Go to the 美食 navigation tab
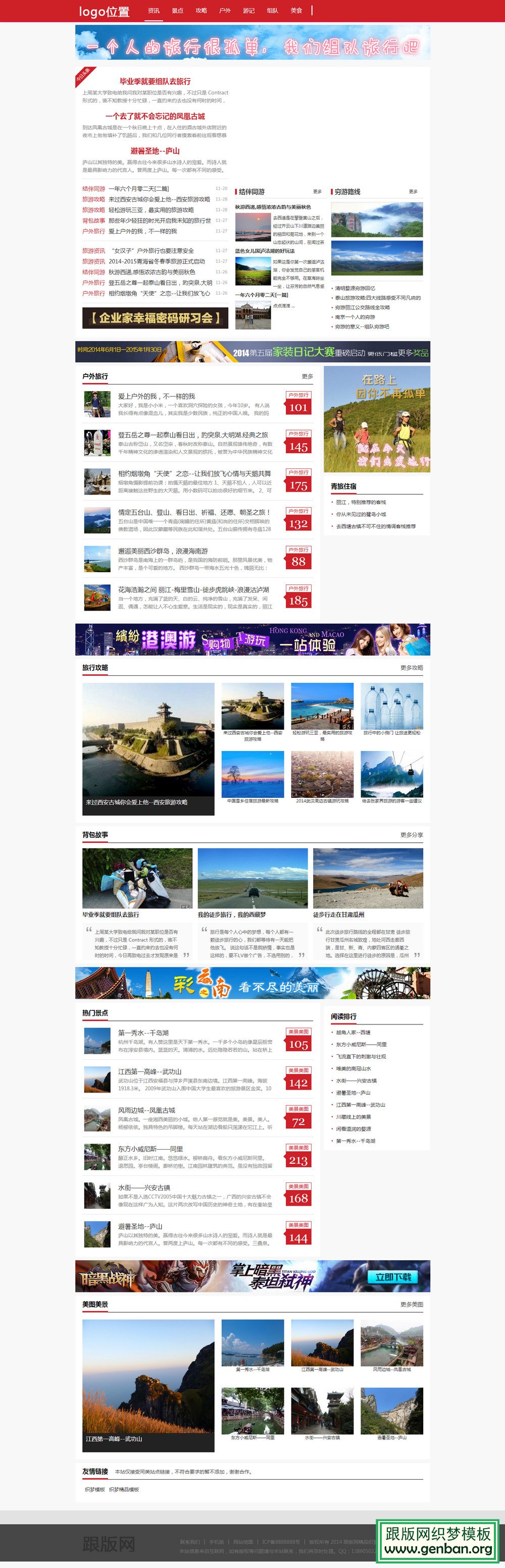Viewport: 505px width, 1568px height. coord(296,11)
